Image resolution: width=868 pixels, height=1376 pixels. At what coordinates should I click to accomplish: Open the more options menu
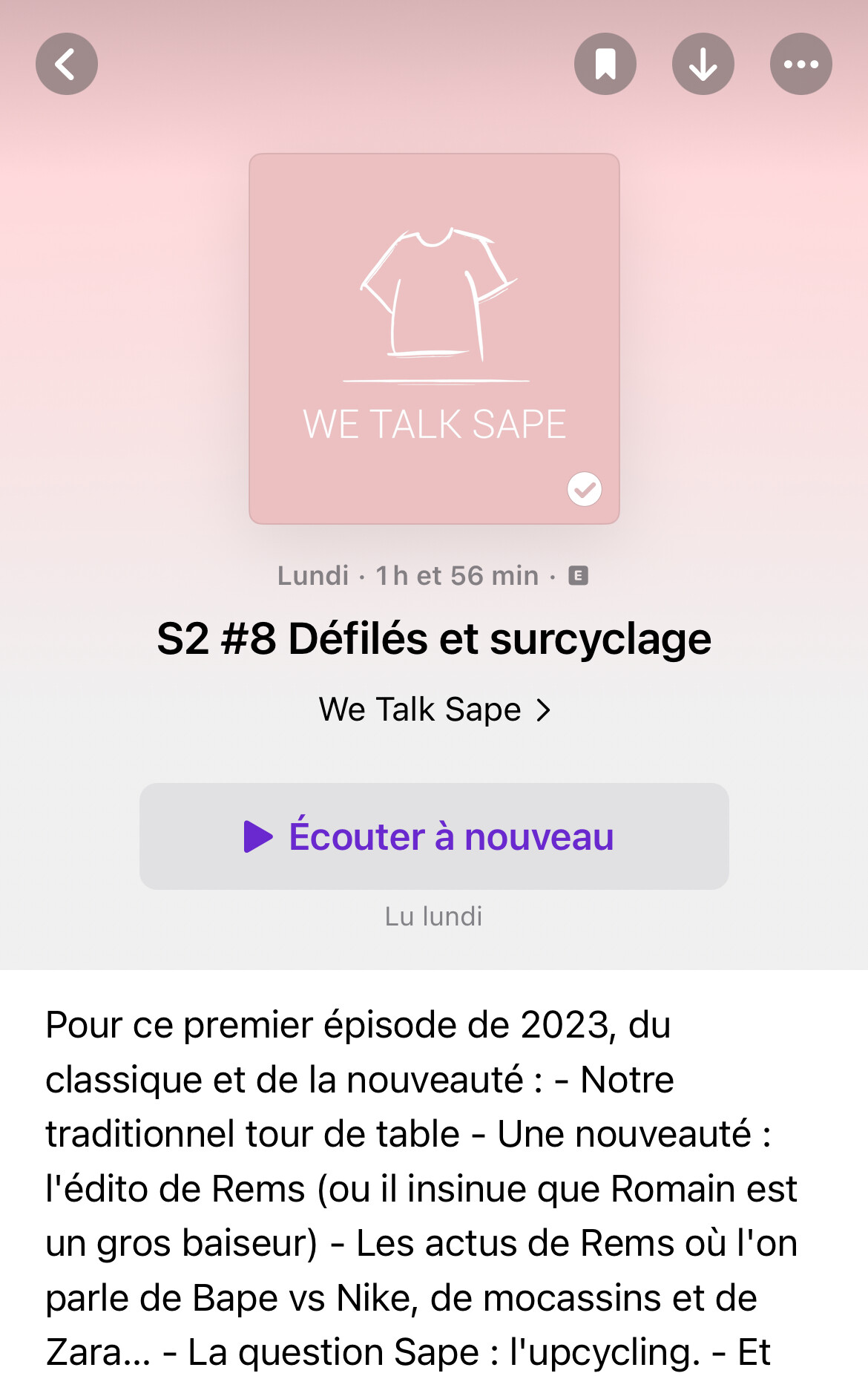[x=800, y=64]
